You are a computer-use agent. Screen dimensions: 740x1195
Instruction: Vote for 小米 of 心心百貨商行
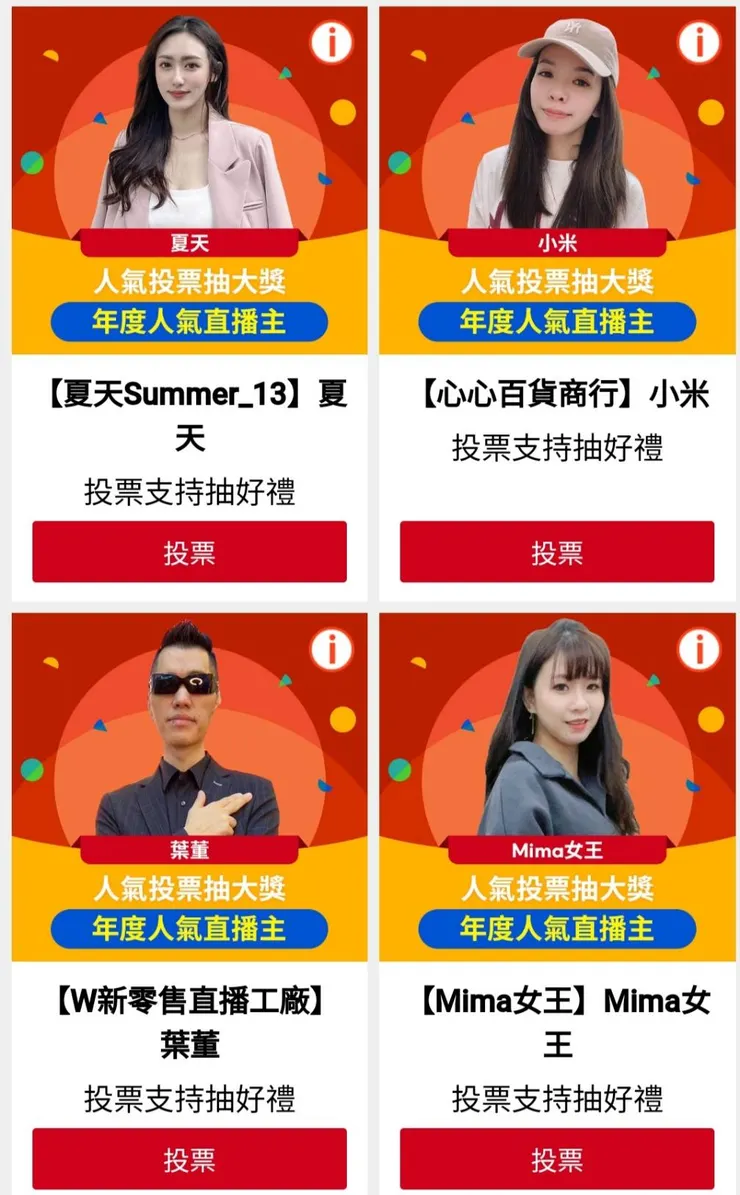click(557, 552)
